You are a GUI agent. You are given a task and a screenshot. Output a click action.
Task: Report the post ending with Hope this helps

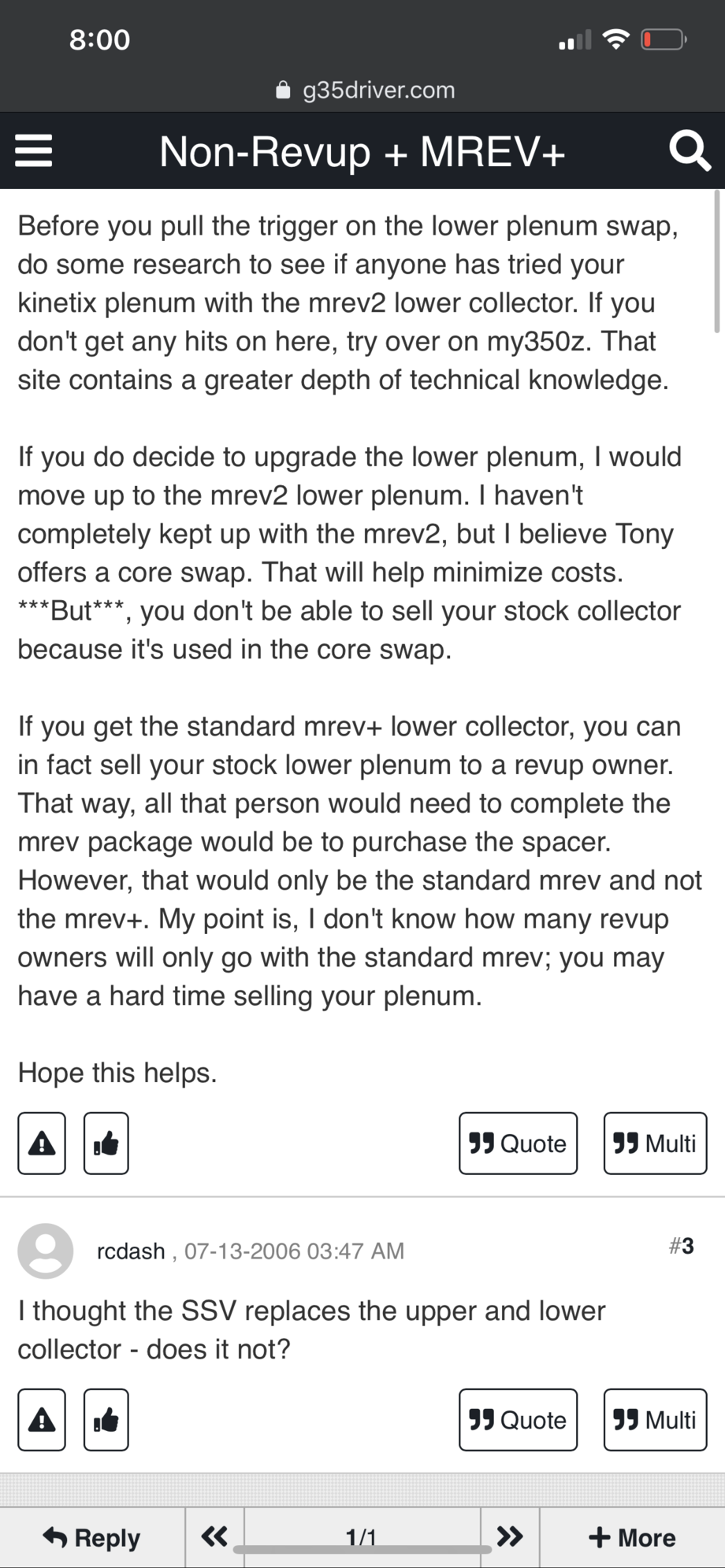42,1143
